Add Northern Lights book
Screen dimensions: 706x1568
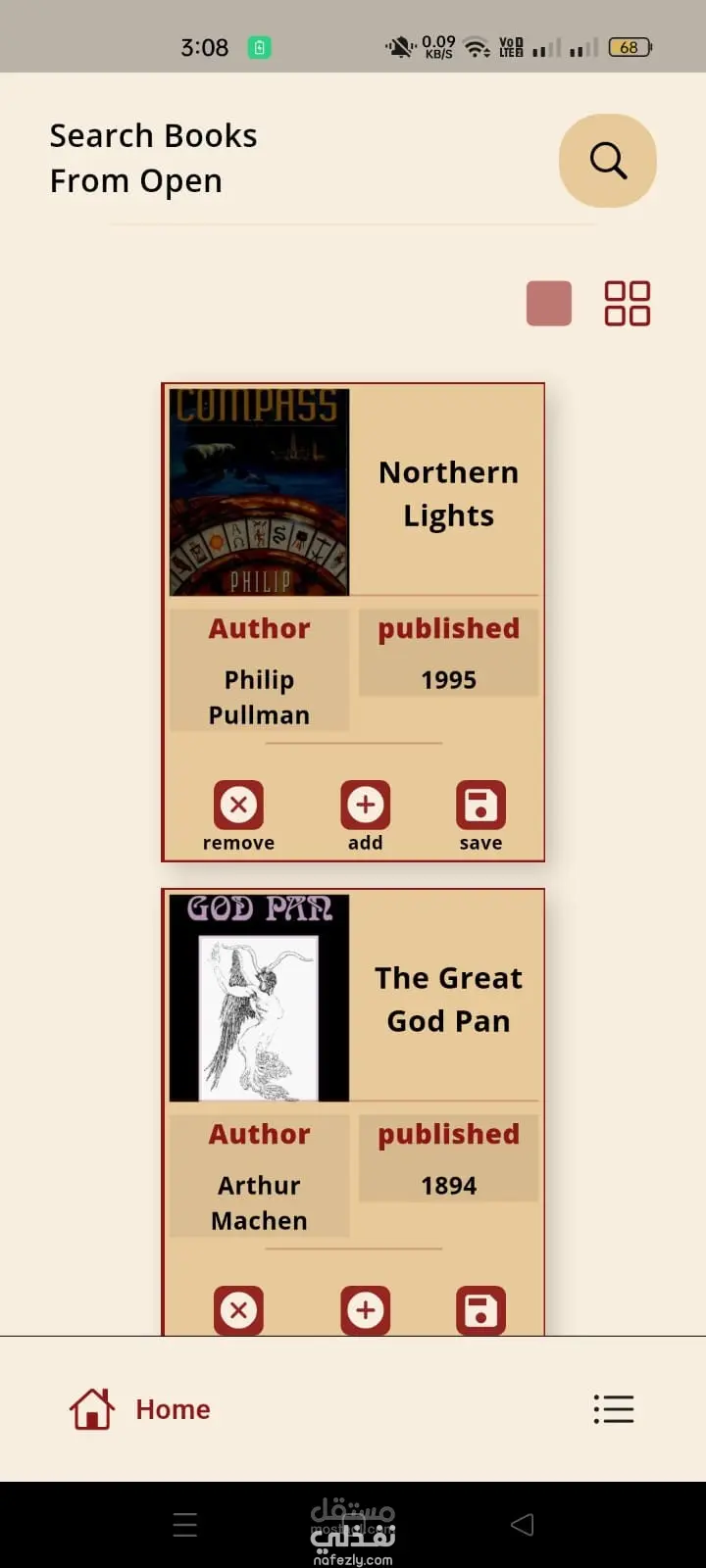pyautogui.click(x=366, y=806)
